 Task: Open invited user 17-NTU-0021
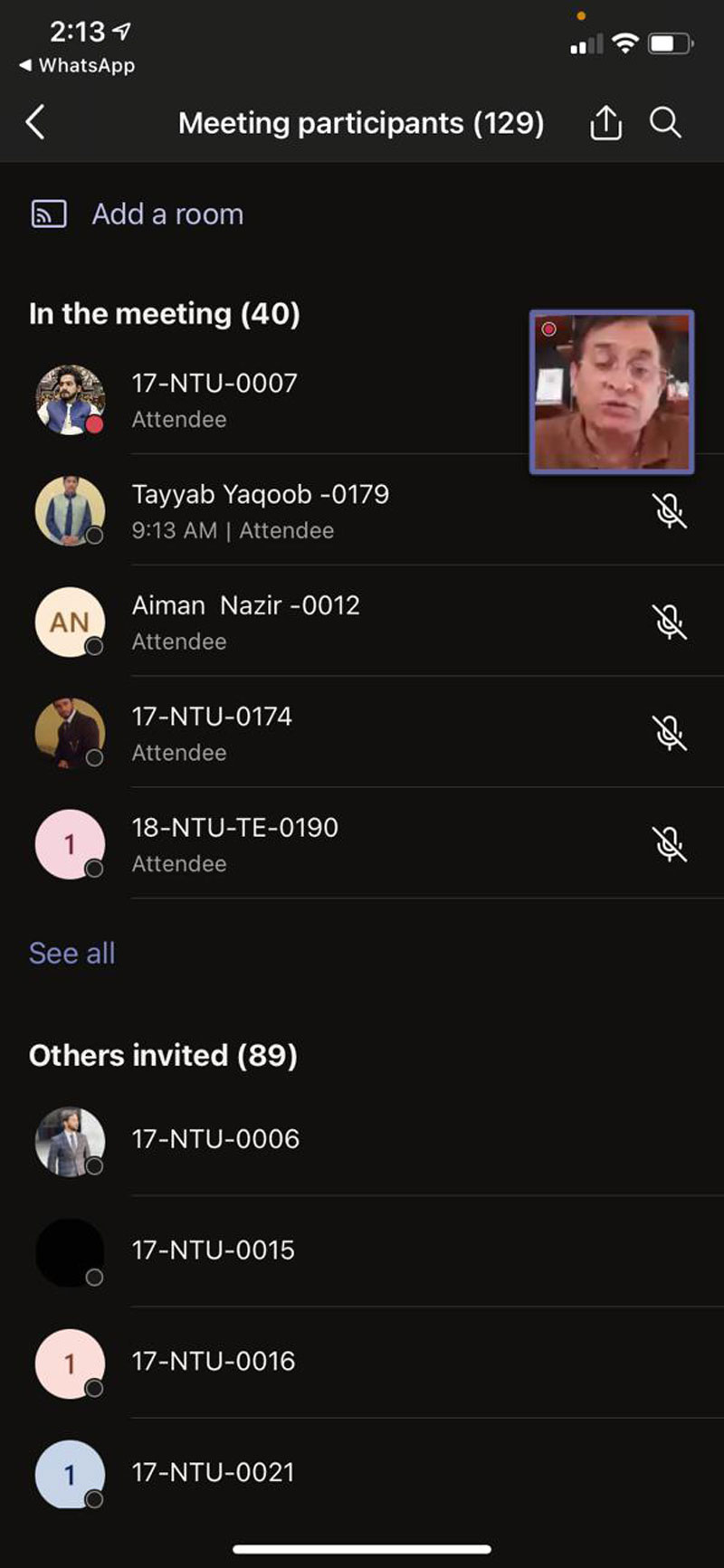(214, 1473)
